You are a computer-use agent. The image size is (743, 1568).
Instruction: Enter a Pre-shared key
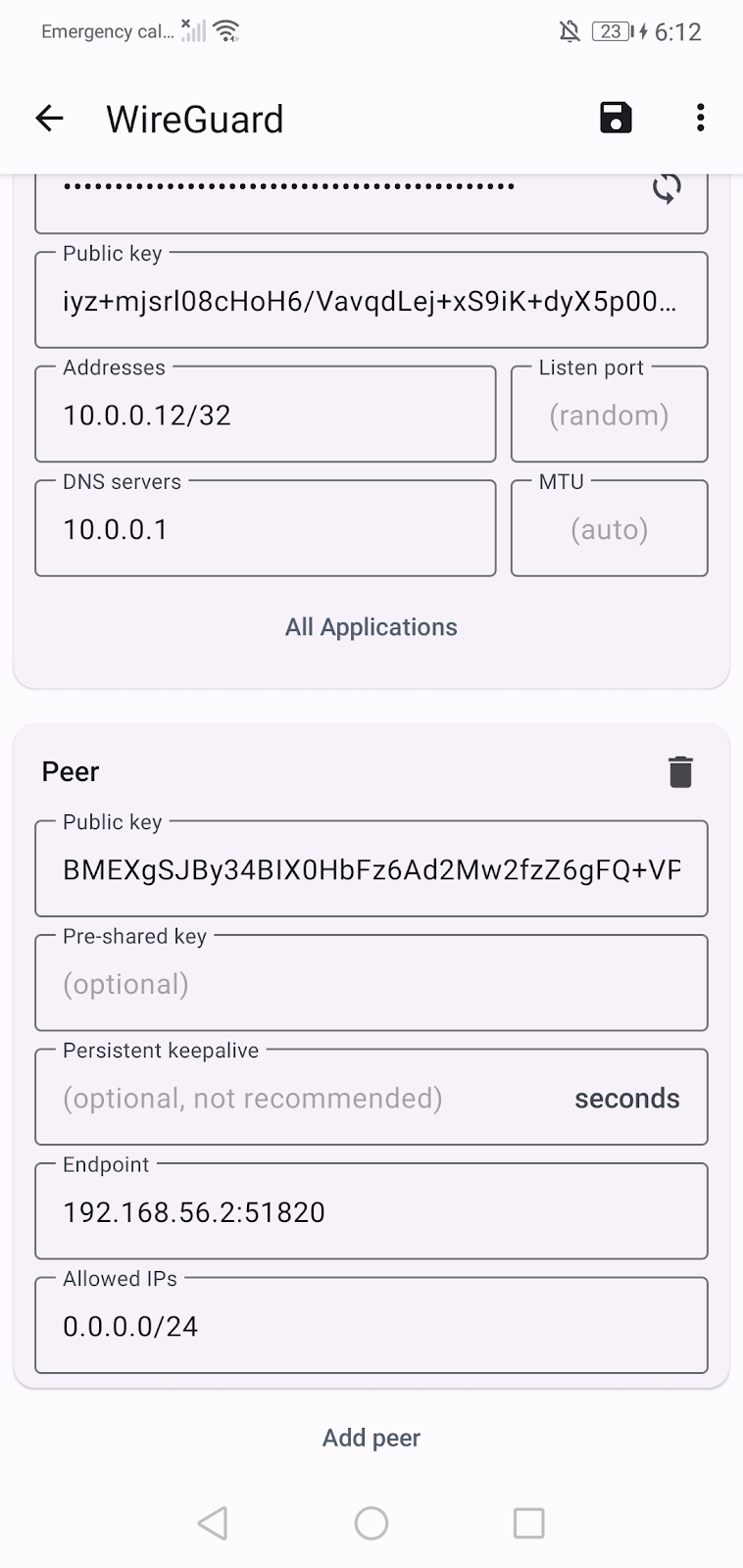371,984
